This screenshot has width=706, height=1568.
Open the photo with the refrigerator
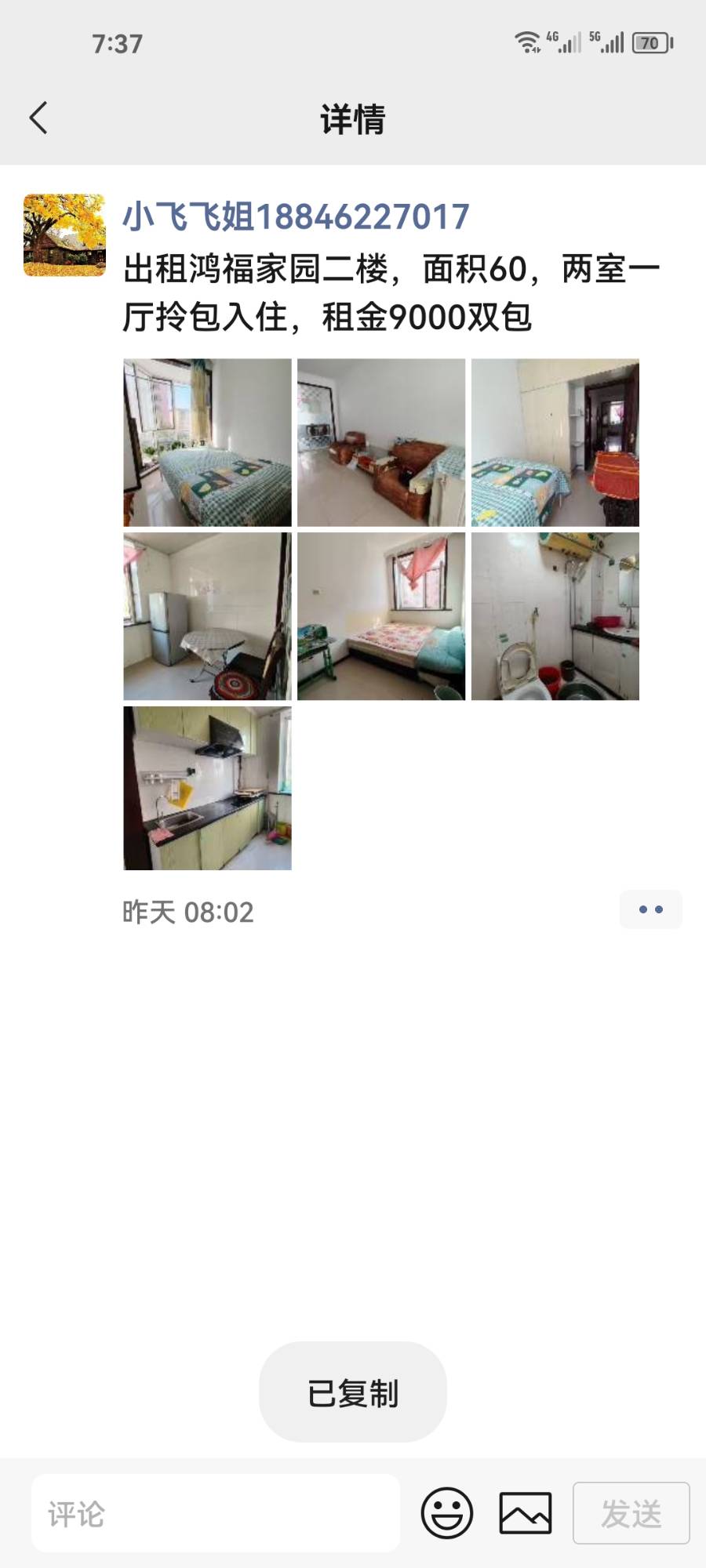tap(207, 616)
